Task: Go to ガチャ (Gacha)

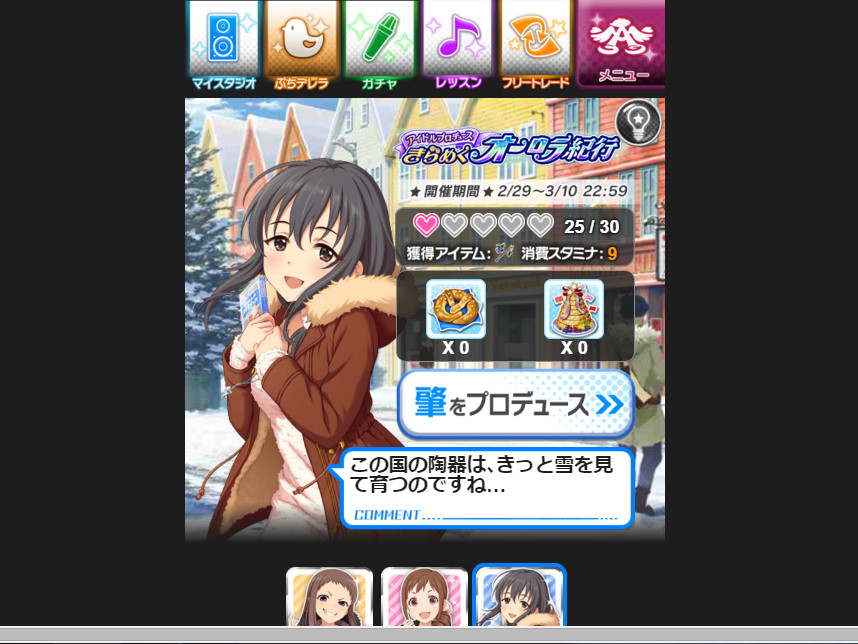Action: [379, 44]
